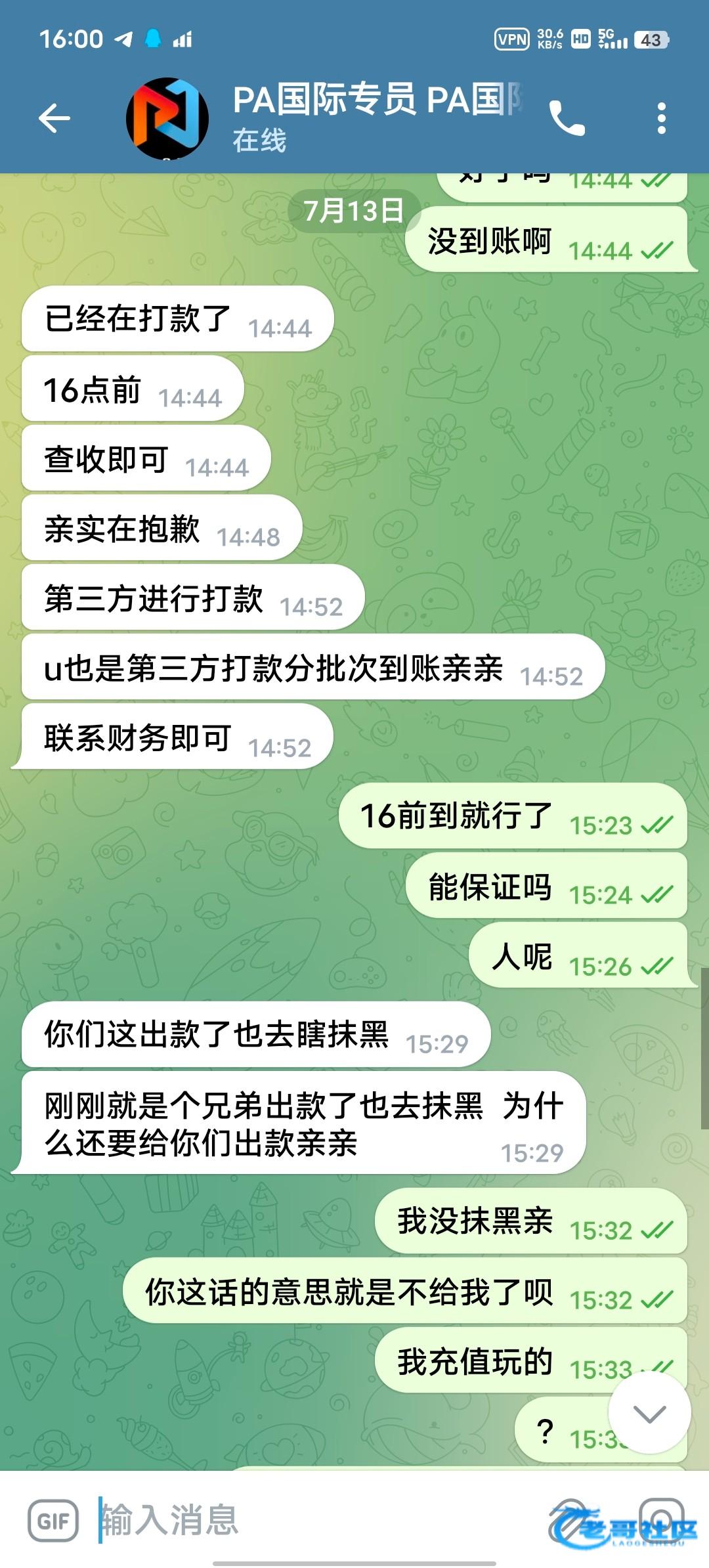Open the PA国际专员 chat title info
The image size is (709, 1568).
point(377,117)
